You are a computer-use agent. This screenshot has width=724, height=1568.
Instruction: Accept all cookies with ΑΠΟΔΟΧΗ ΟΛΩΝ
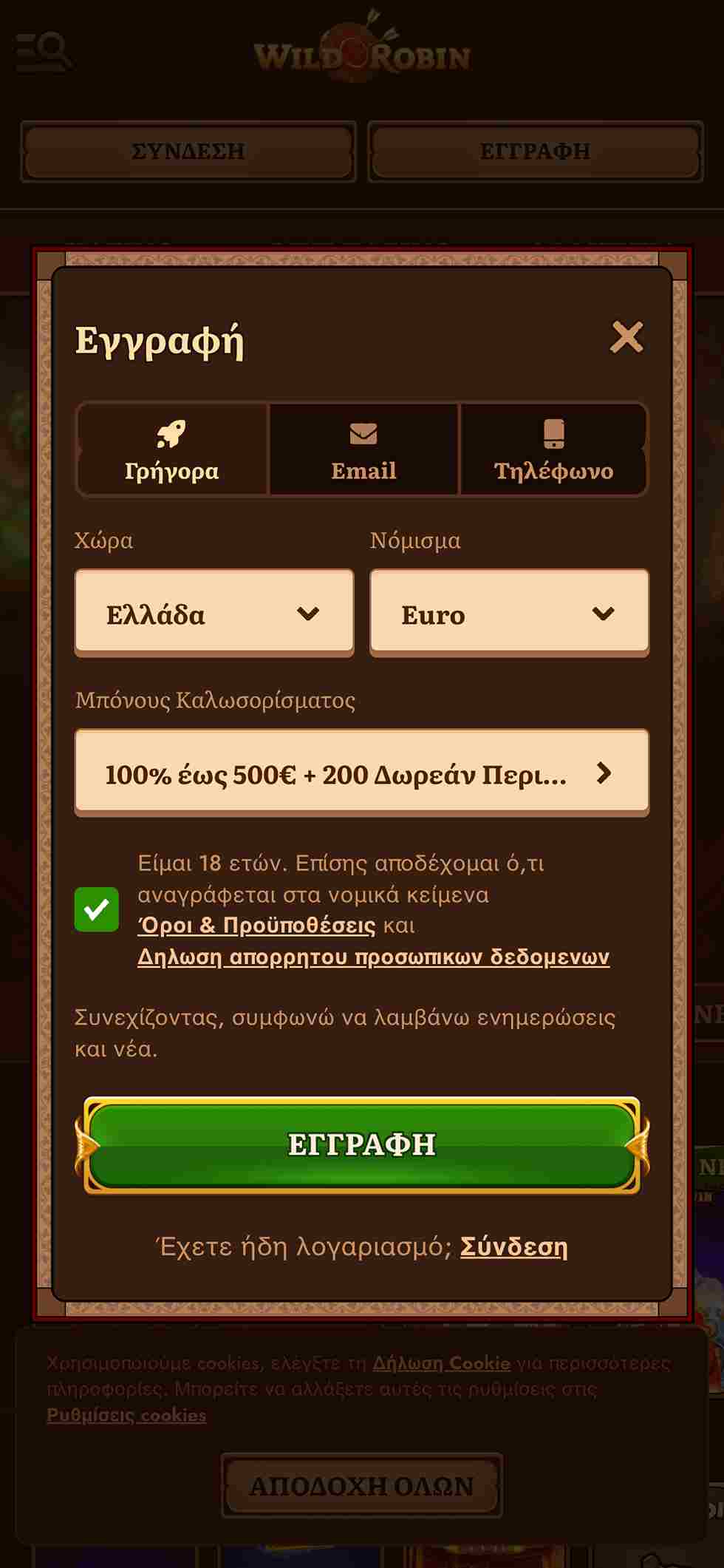(x=361, y=1486)
